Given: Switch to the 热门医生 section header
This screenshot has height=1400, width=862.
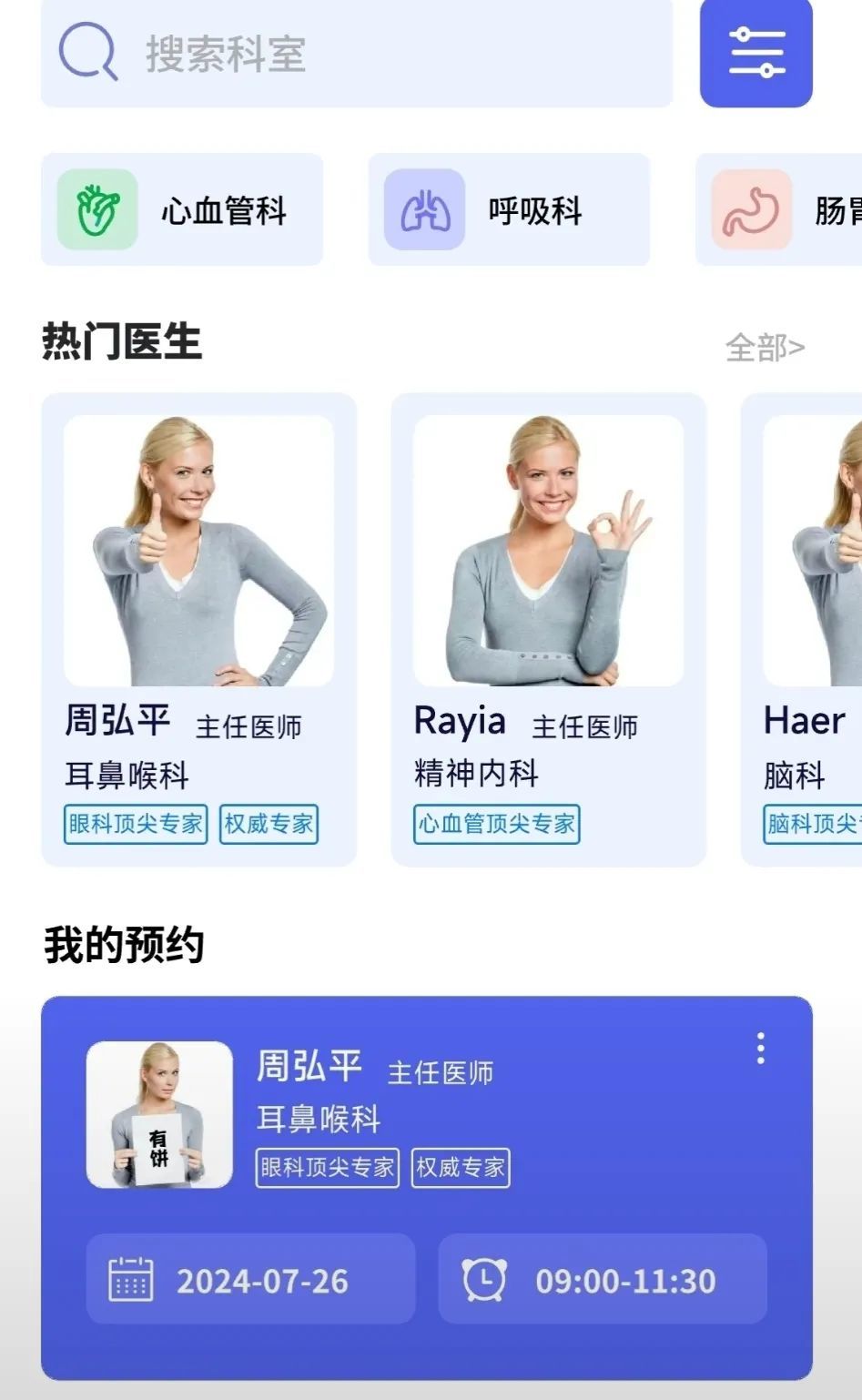Looking at the screenshot, I should 121,342.
